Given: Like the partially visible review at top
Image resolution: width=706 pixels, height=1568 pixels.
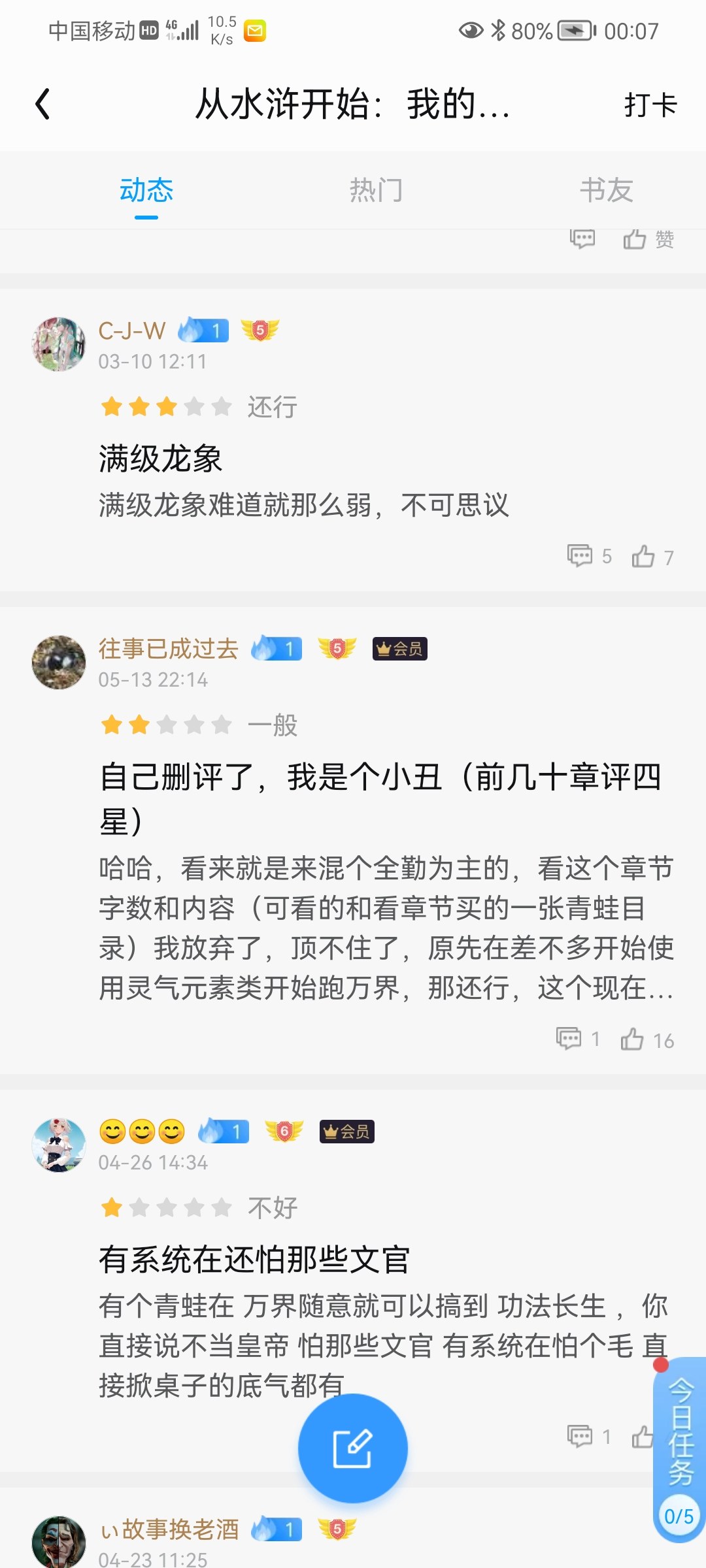Looking at the screenshot, I should click(x=647, y=240).
